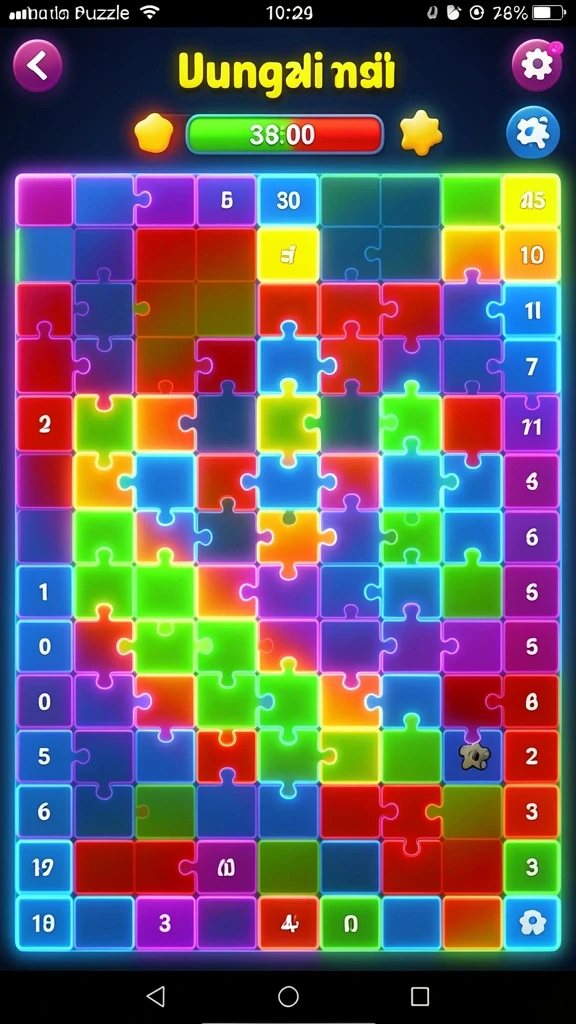Tap the system home button

(x=288, y=996)
